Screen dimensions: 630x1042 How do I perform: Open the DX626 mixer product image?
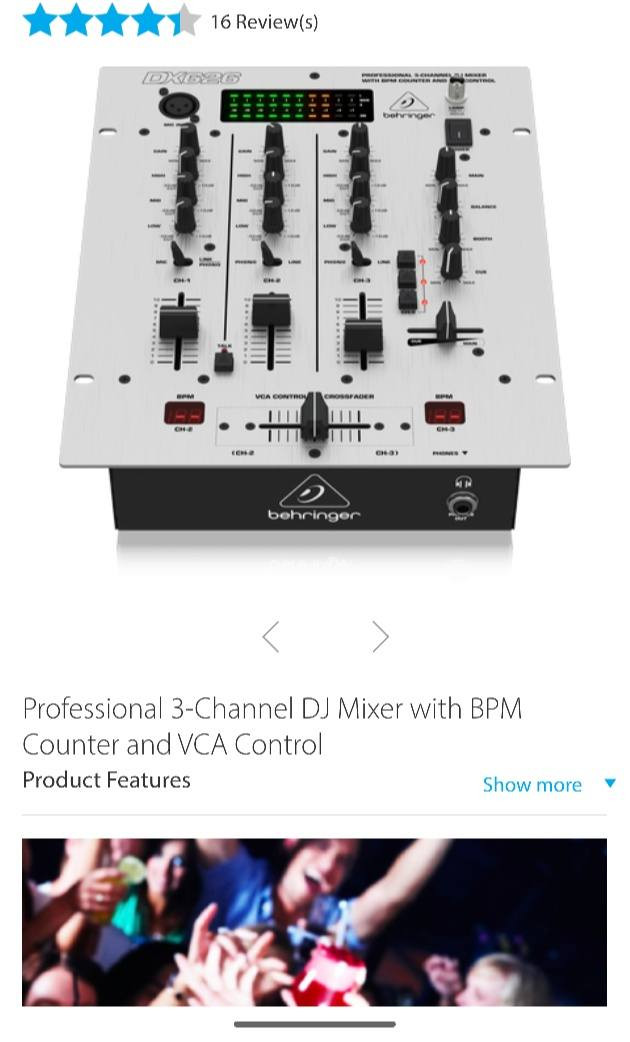314,300
